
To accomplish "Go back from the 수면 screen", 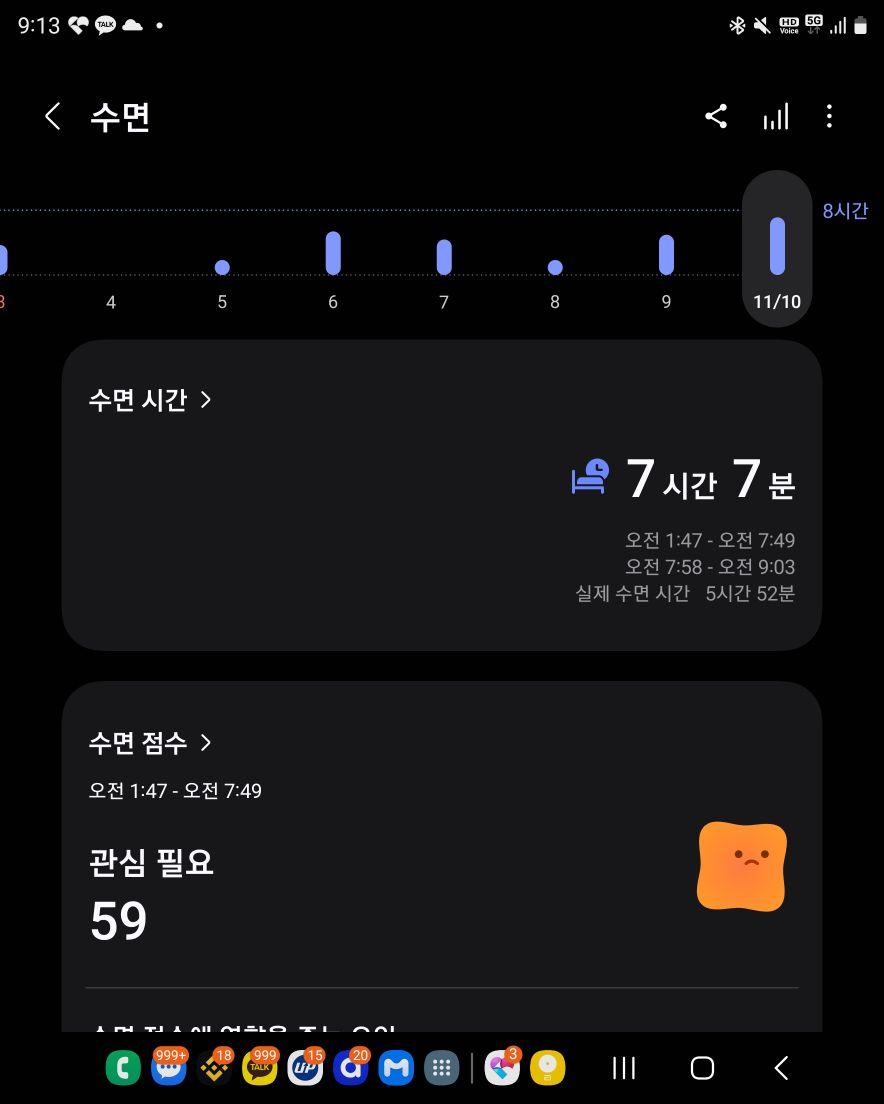I will (53, 116).
